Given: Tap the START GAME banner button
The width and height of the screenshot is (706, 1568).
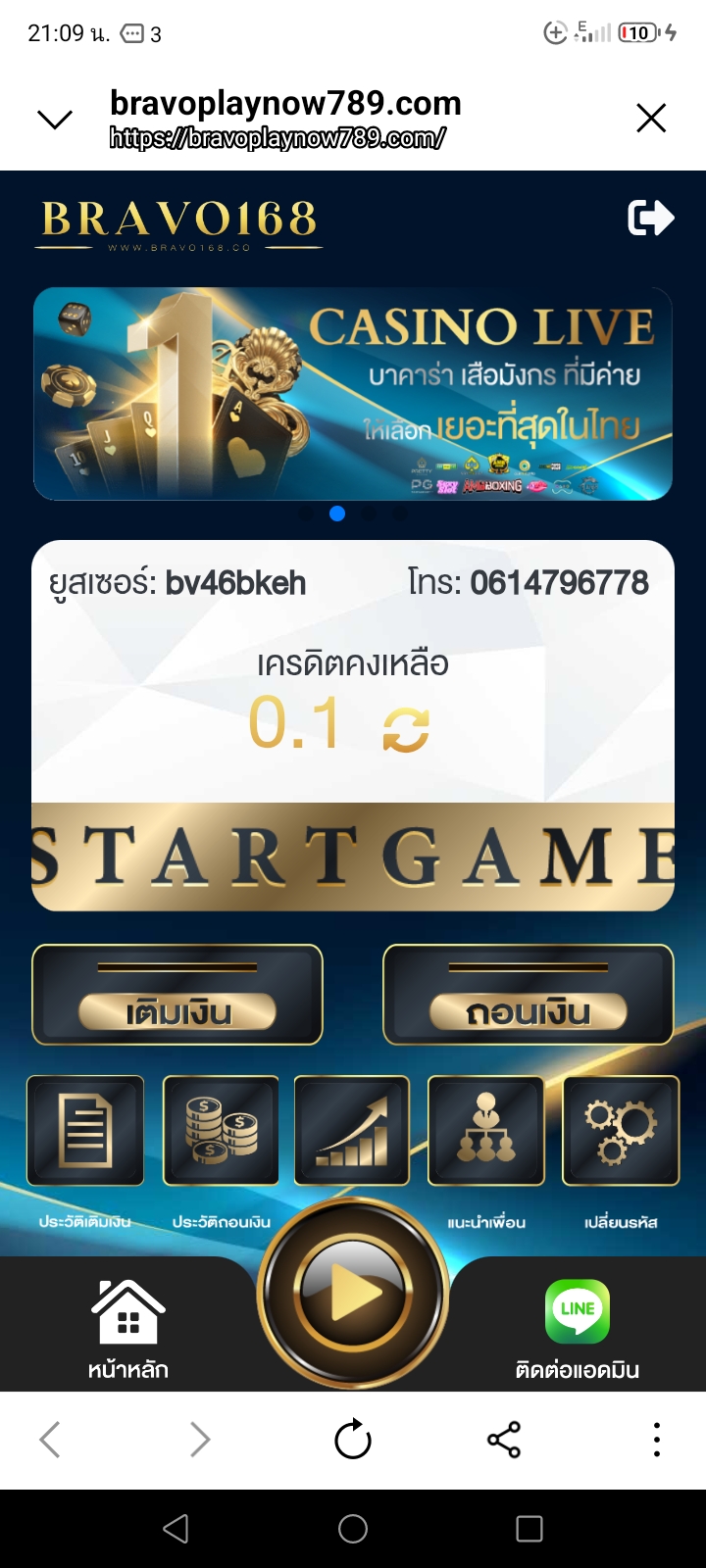Looking at the screenshot, I should tap(353, 857).
